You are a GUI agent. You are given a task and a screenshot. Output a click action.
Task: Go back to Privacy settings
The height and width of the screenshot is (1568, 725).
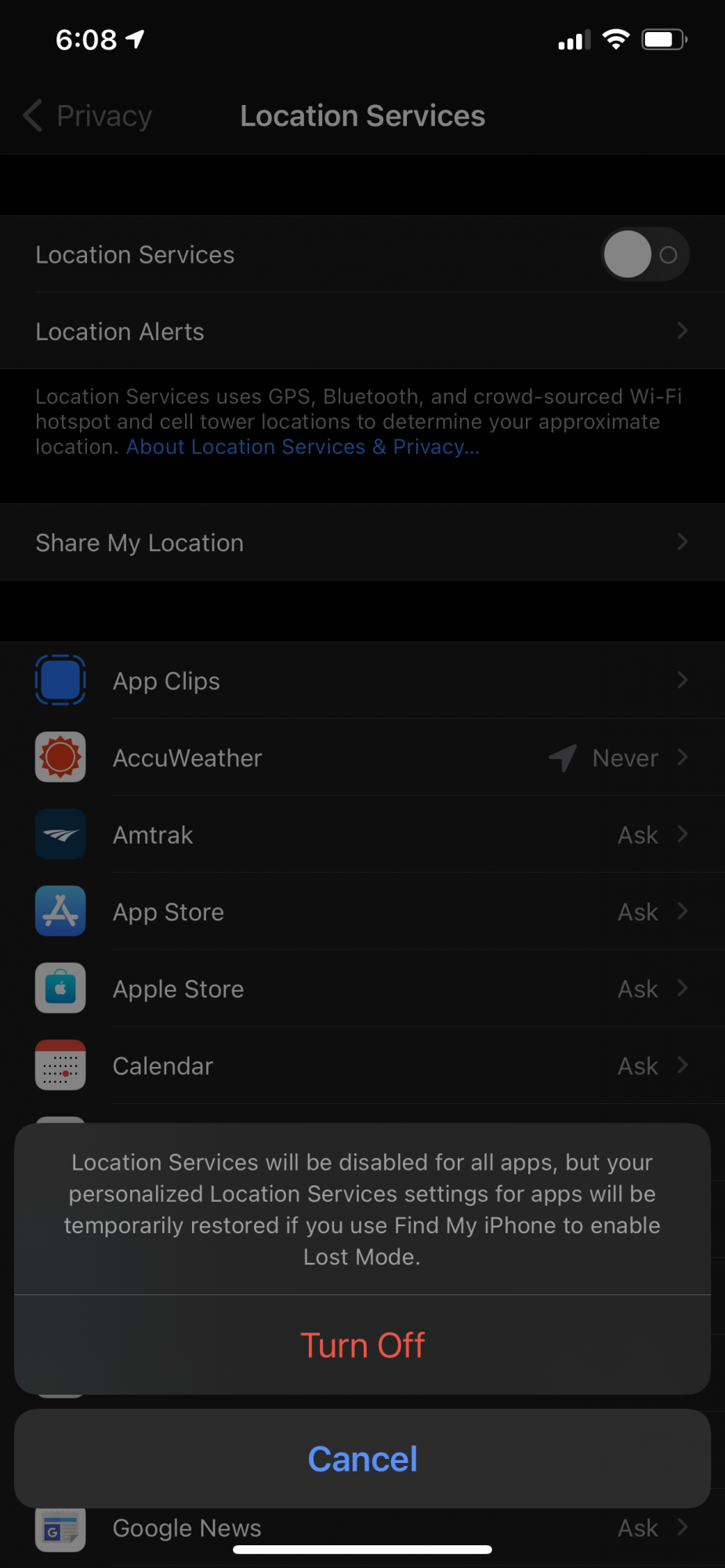[x=88, y=116]
